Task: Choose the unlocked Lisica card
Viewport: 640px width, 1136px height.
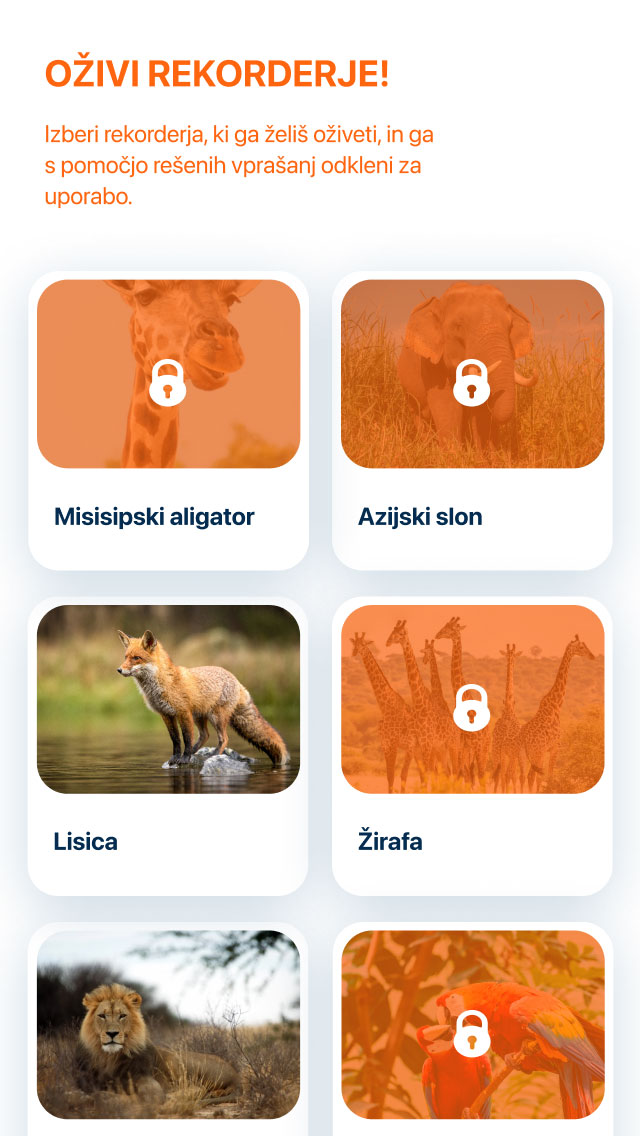Action: [168, 745]
